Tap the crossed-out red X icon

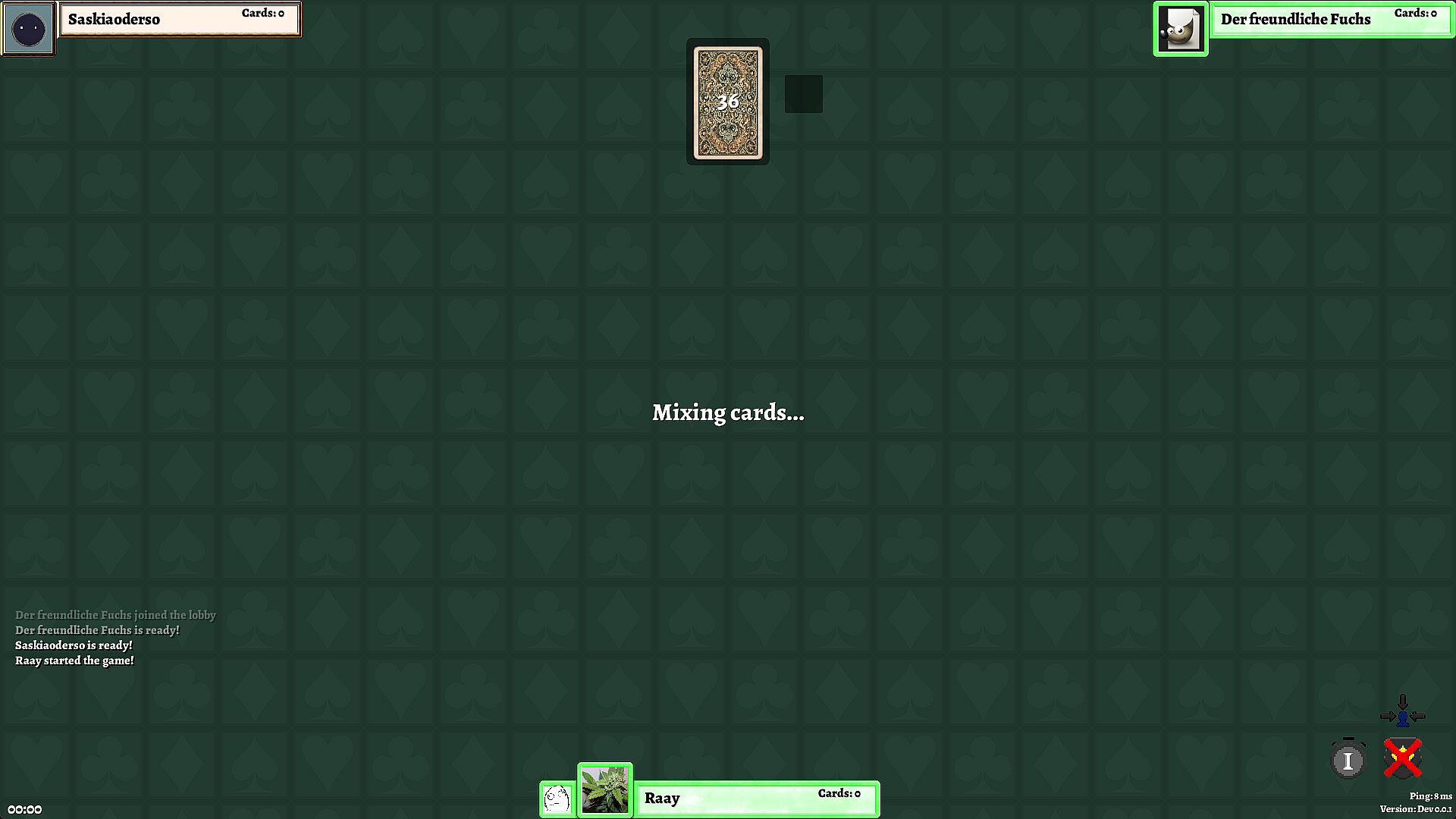tap(1402, 758)
